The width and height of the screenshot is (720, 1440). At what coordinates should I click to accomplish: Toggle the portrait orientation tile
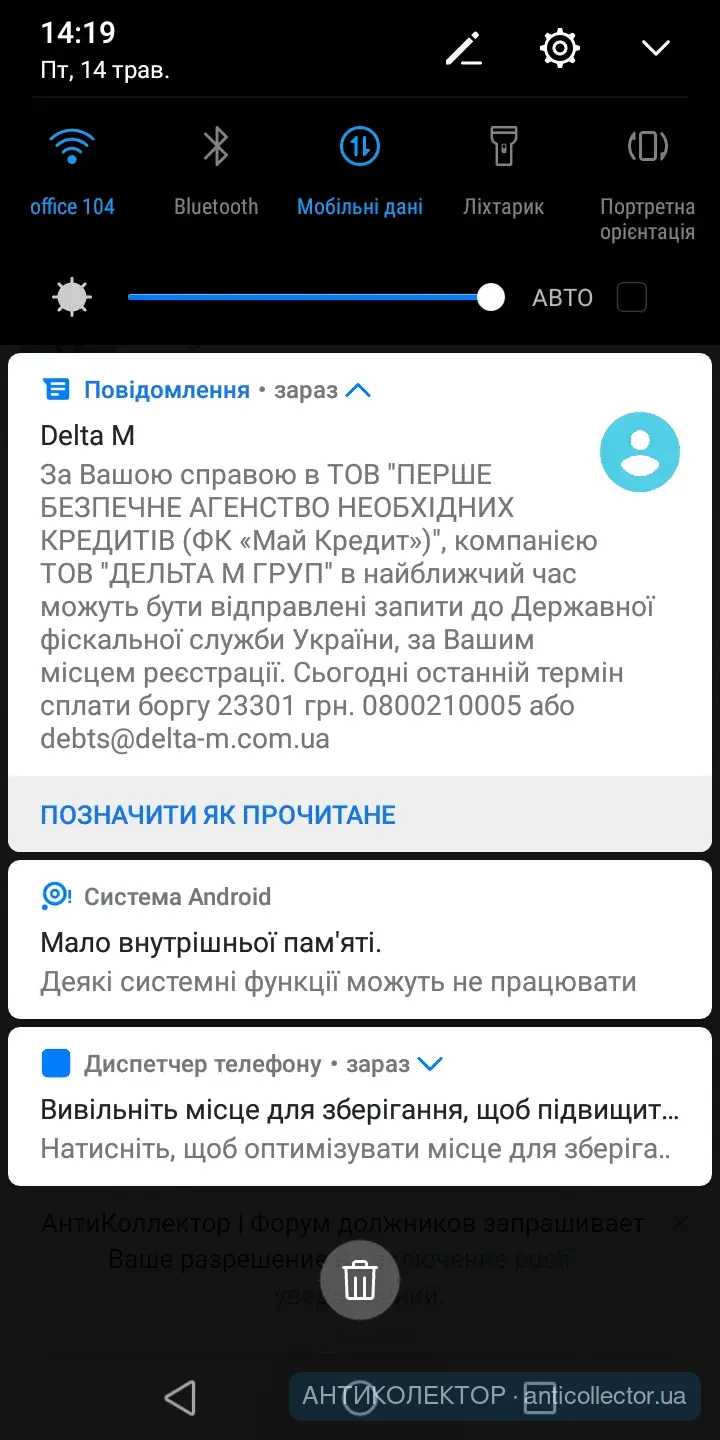tap(647, 148)
